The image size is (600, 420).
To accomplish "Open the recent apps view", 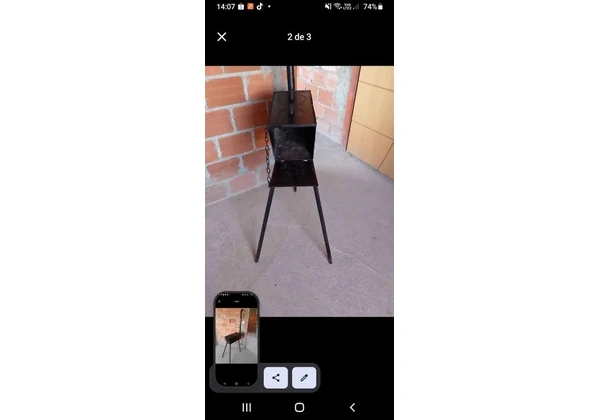I will 246,407.
